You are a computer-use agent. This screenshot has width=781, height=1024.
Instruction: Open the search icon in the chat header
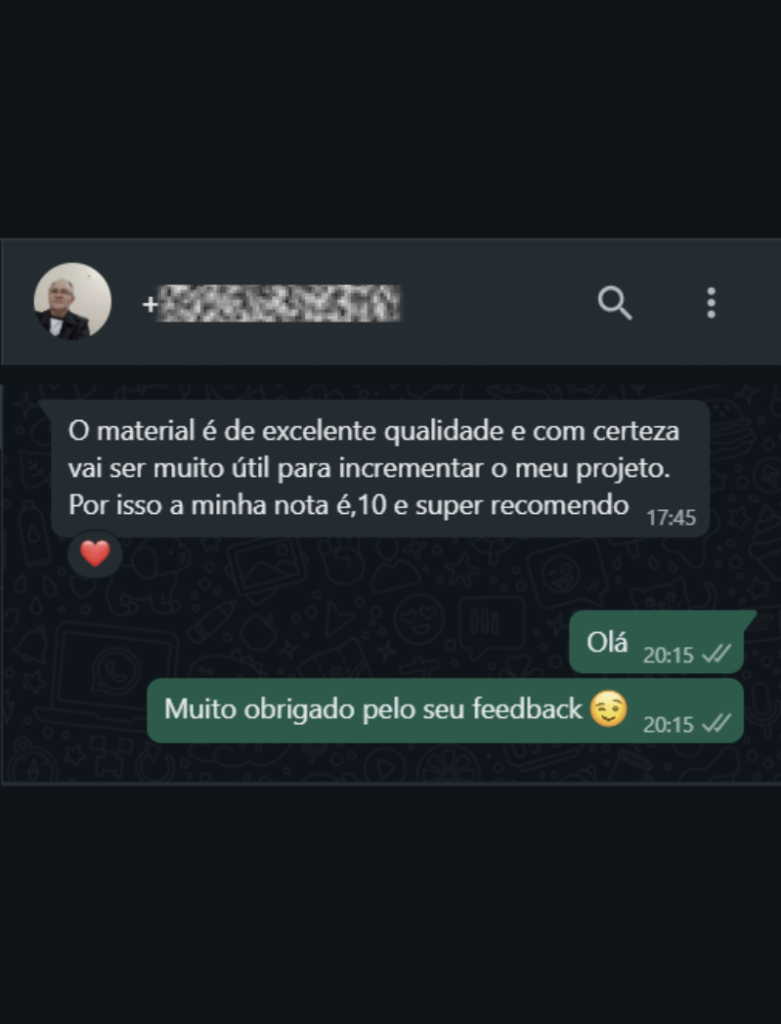coord(615,304)
